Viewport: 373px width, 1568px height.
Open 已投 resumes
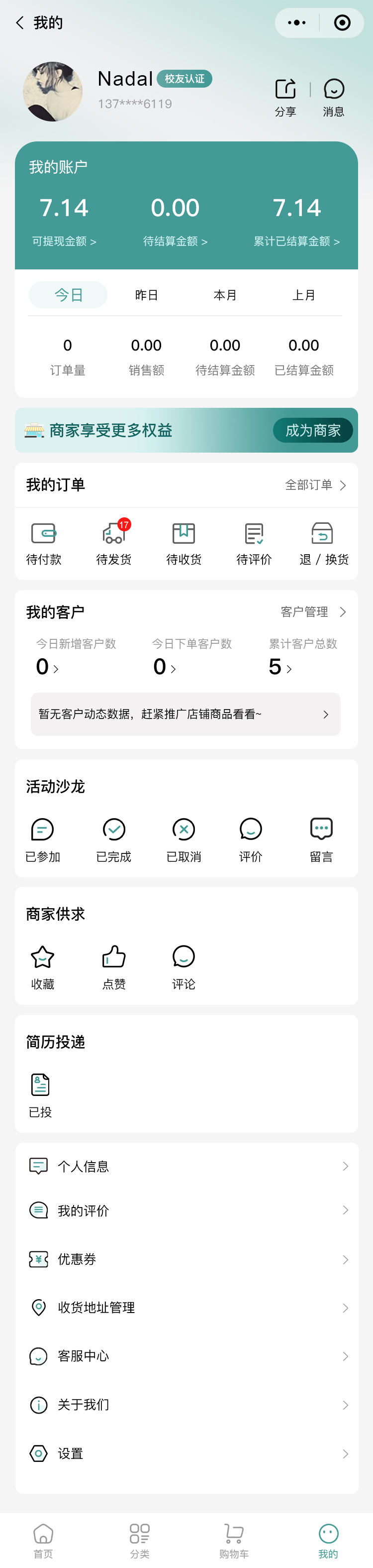40,1094
